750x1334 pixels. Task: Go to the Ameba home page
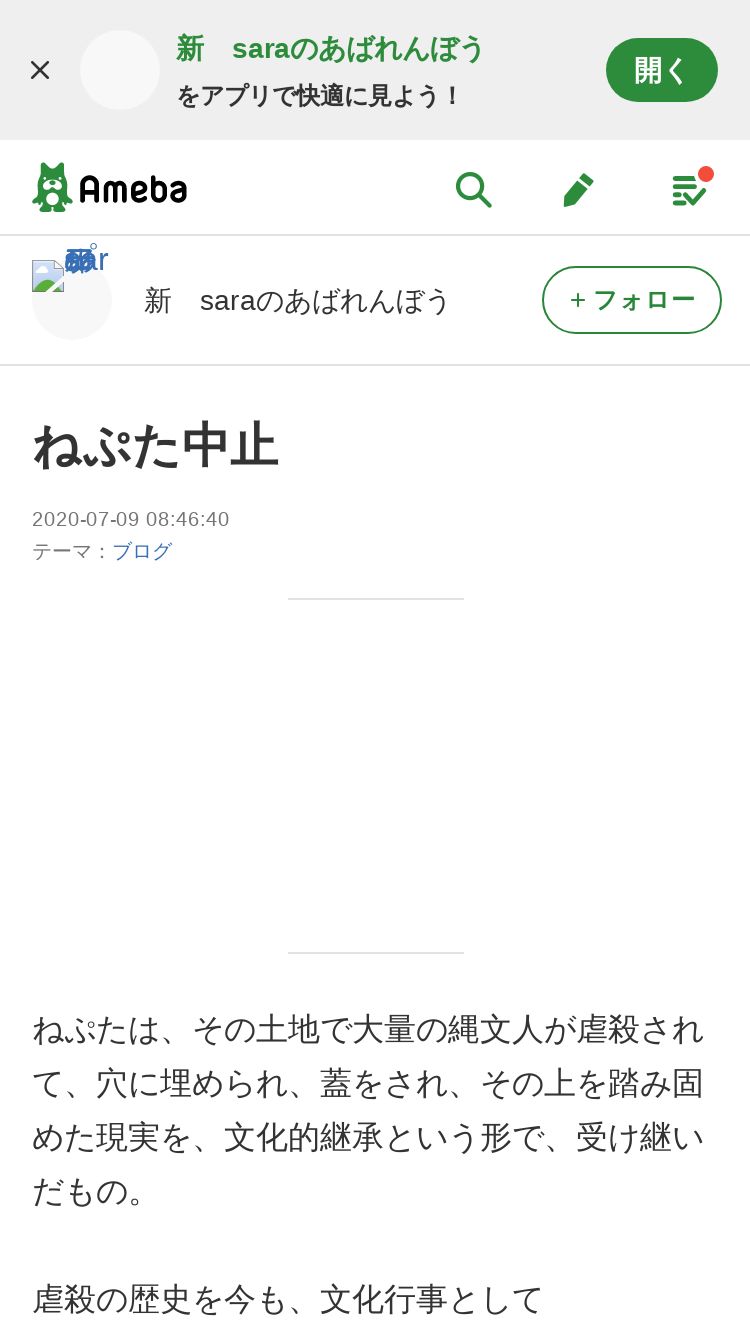pos(110,188)
